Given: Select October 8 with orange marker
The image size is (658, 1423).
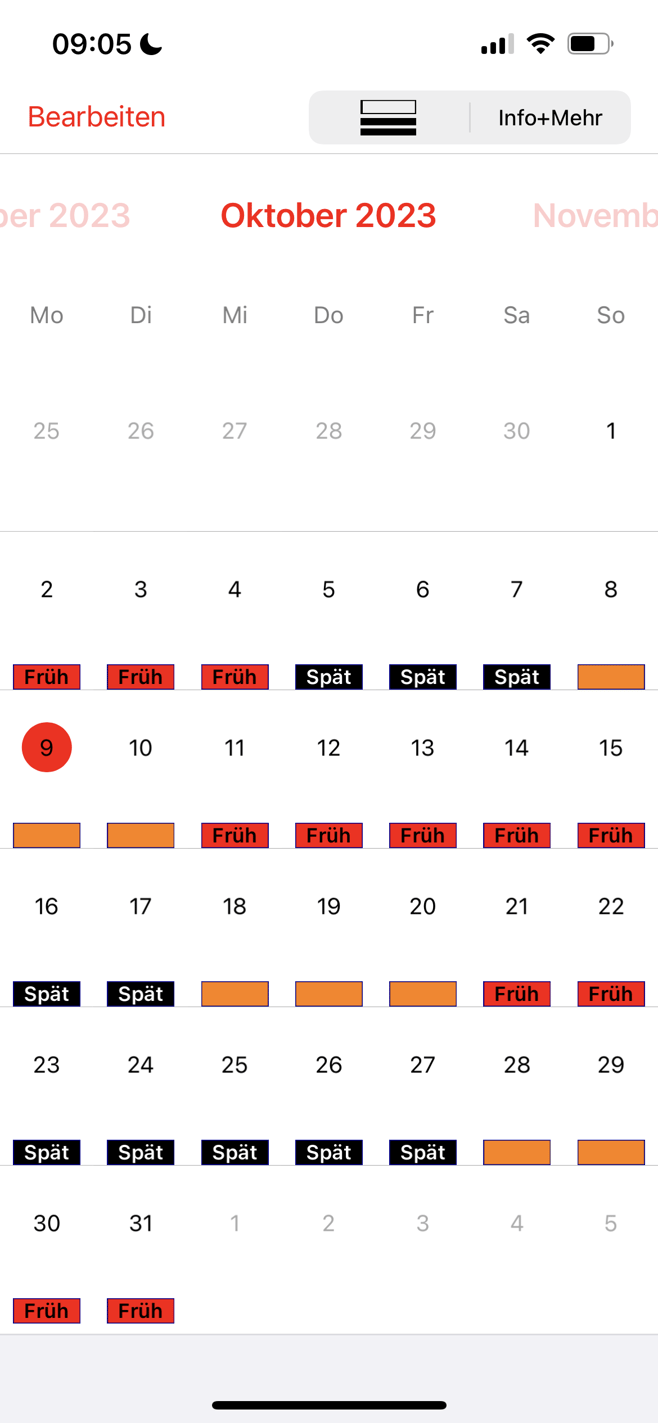Looking at the screenshot, I should 610,590.
